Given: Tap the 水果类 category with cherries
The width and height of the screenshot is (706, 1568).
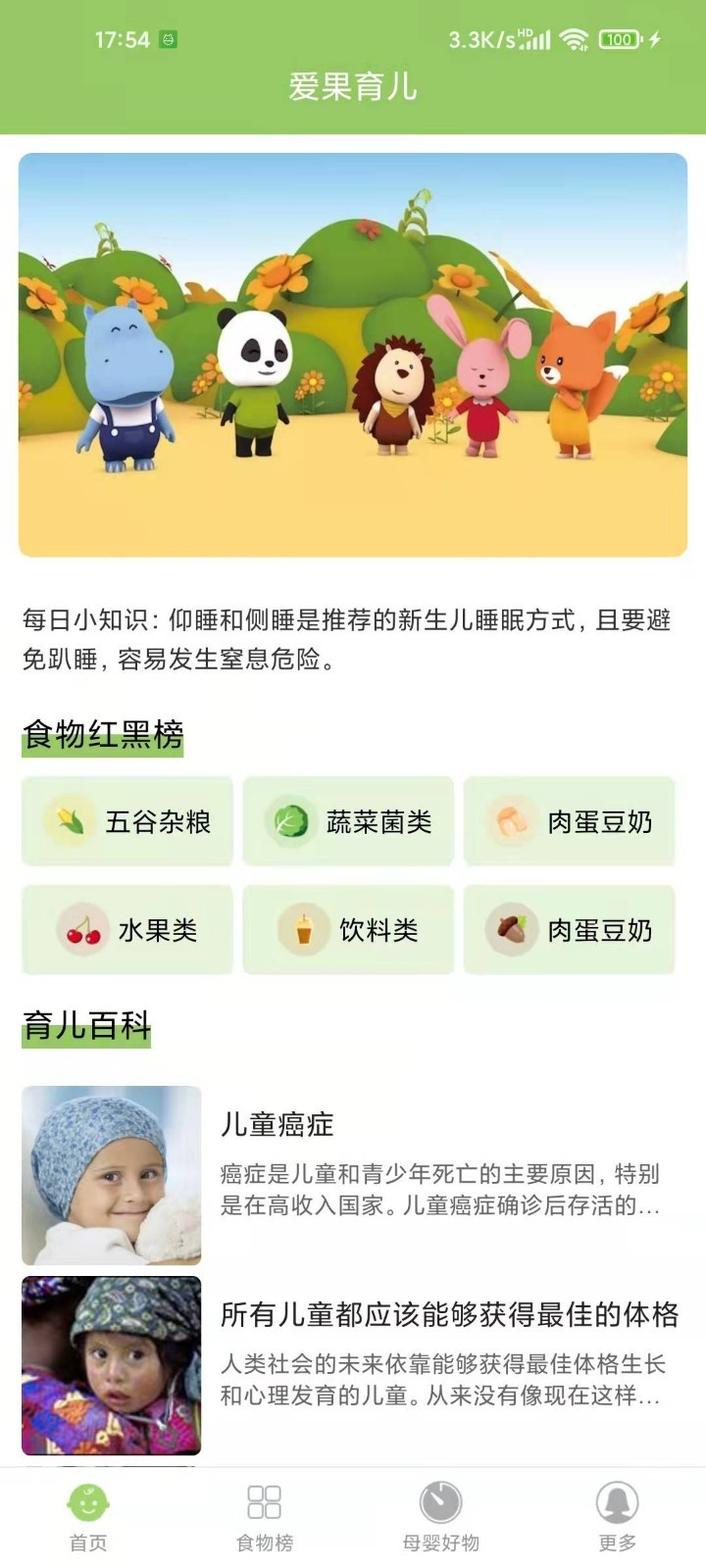Looking at the screenshot, I should (x=127, y=929).
